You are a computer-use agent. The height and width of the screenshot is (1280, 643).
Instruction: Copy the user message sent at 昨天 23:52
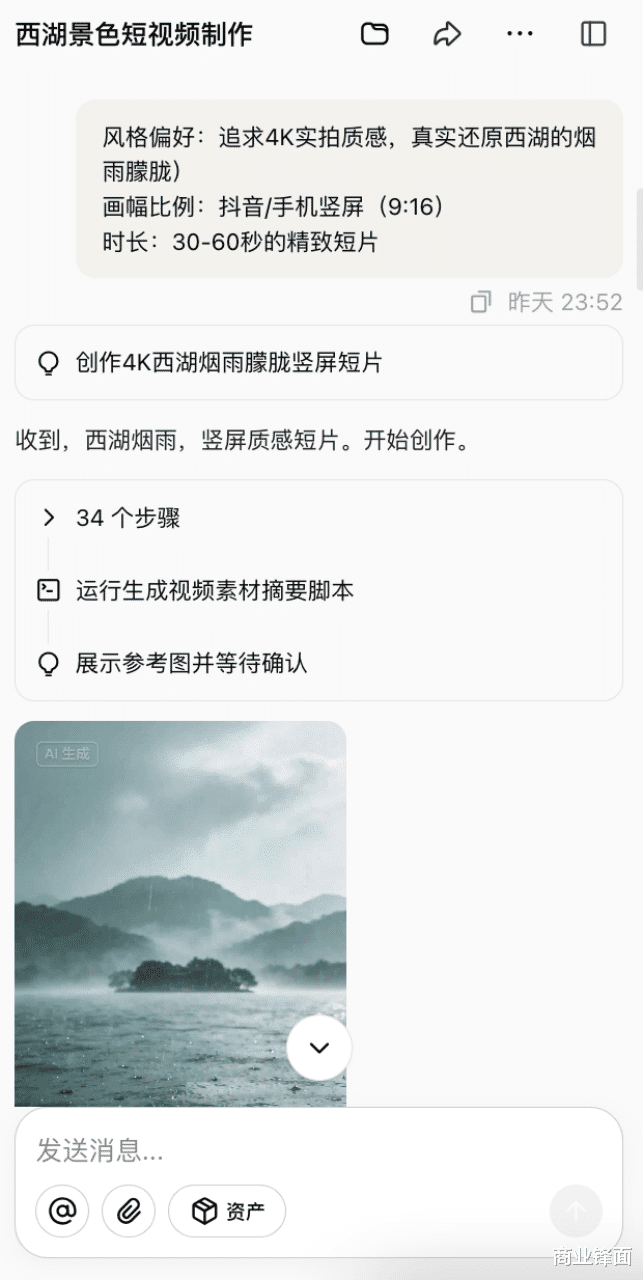[x=481, y=302]
